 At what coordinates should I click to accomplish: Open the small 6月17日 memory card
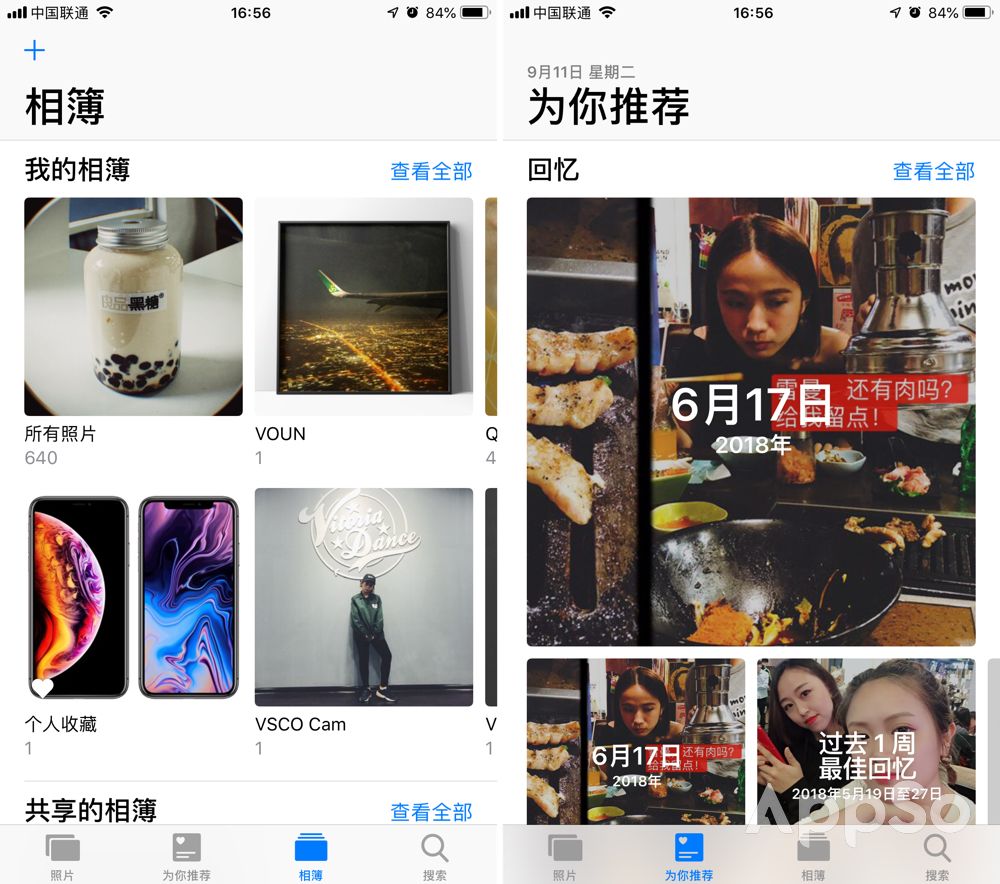click(635, 741)
